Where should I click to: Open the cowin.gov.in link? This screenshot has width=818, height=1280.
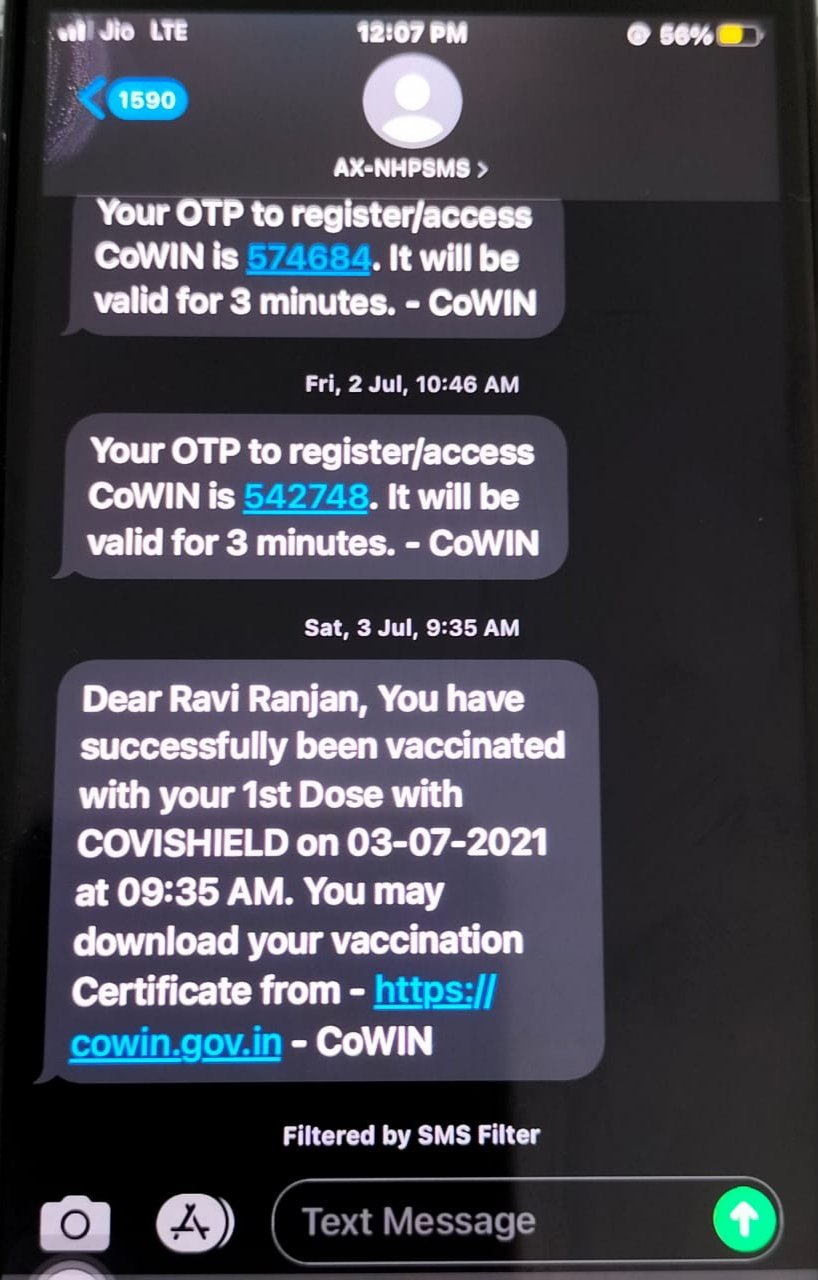tap(176, 1043)
